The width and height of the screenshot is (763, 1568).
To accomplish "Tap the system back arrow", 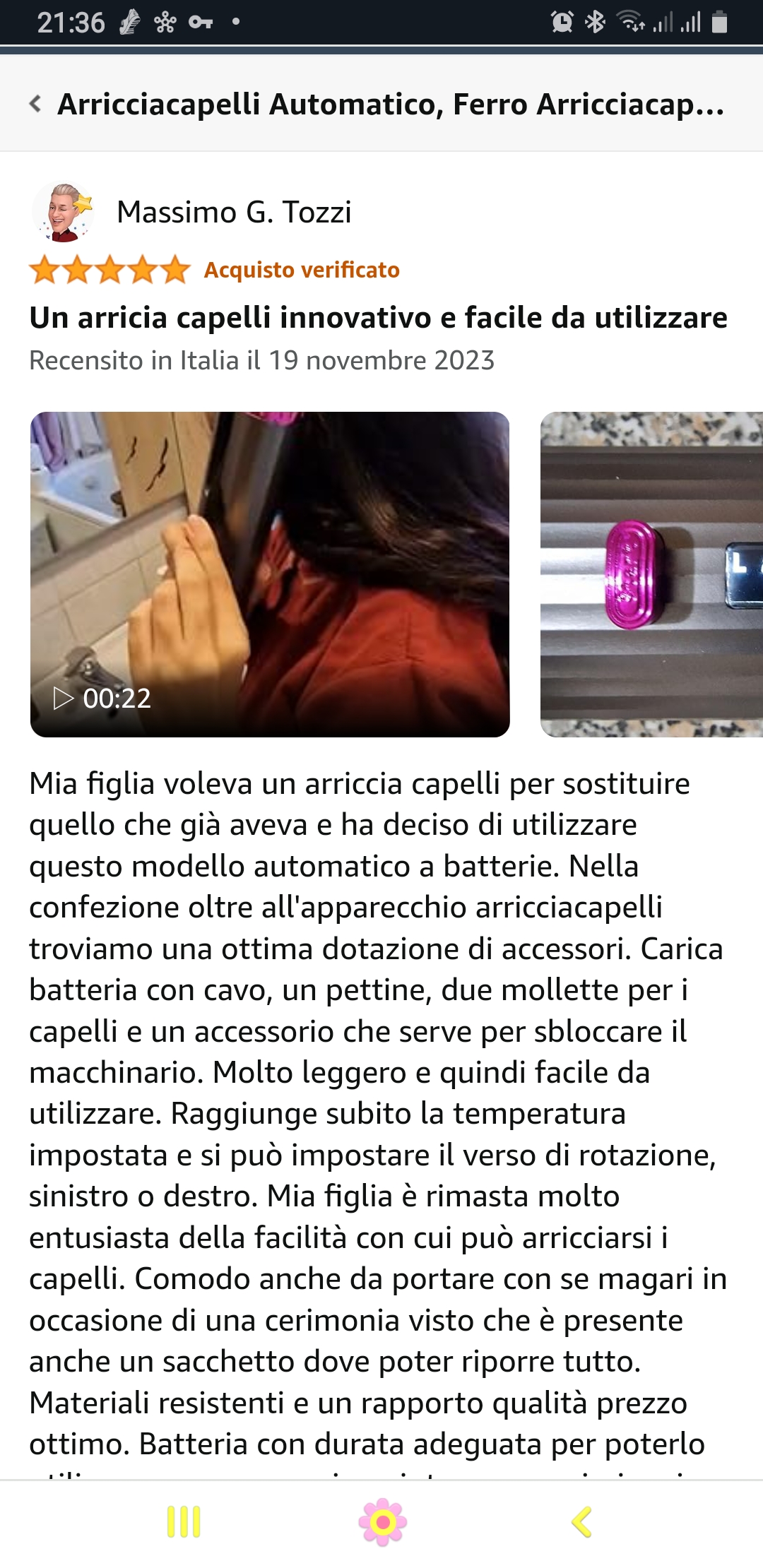I will 581,1521.
